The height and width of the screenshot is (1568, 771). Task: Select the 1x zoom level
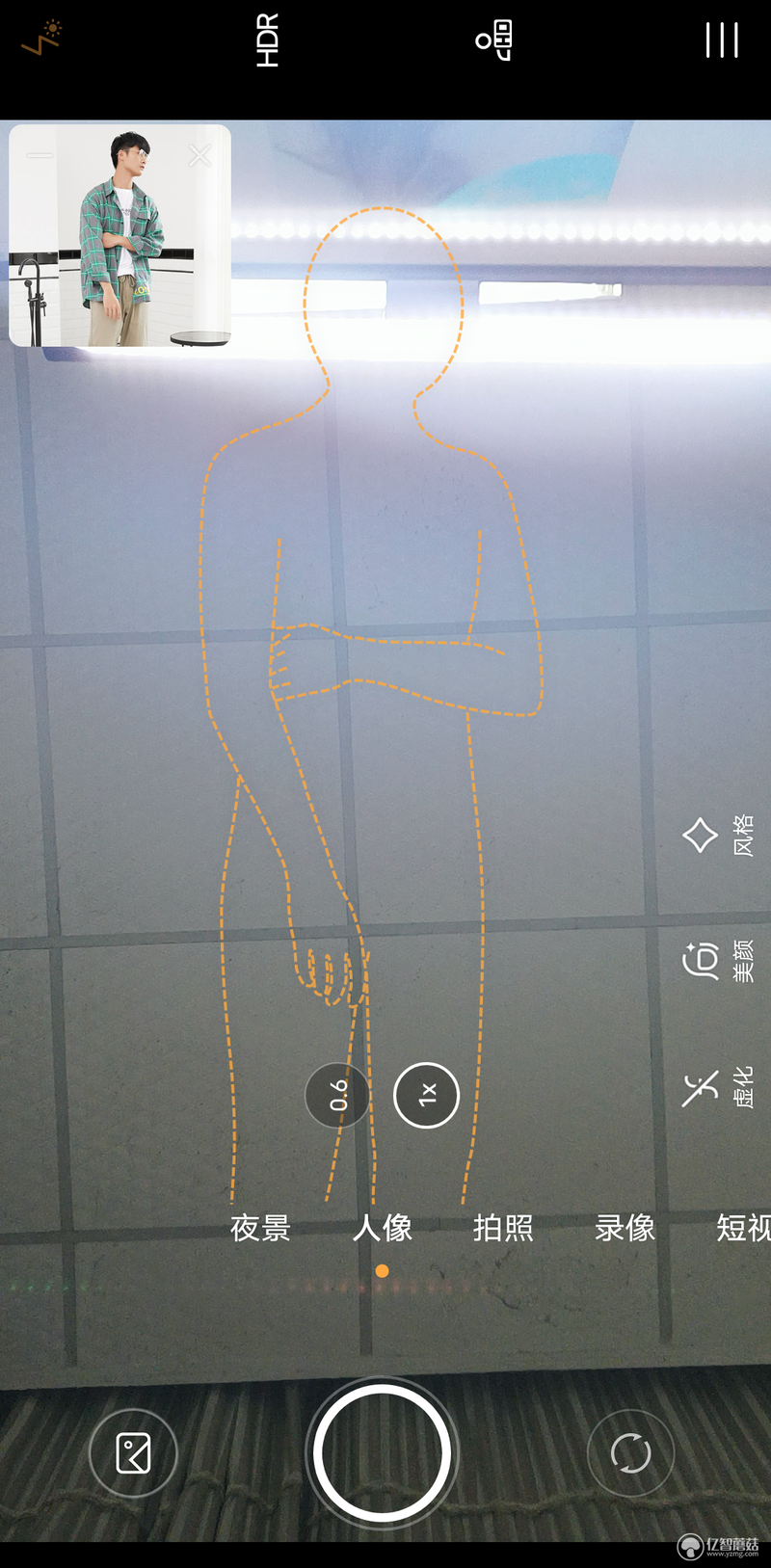(x=426, y=1096)
